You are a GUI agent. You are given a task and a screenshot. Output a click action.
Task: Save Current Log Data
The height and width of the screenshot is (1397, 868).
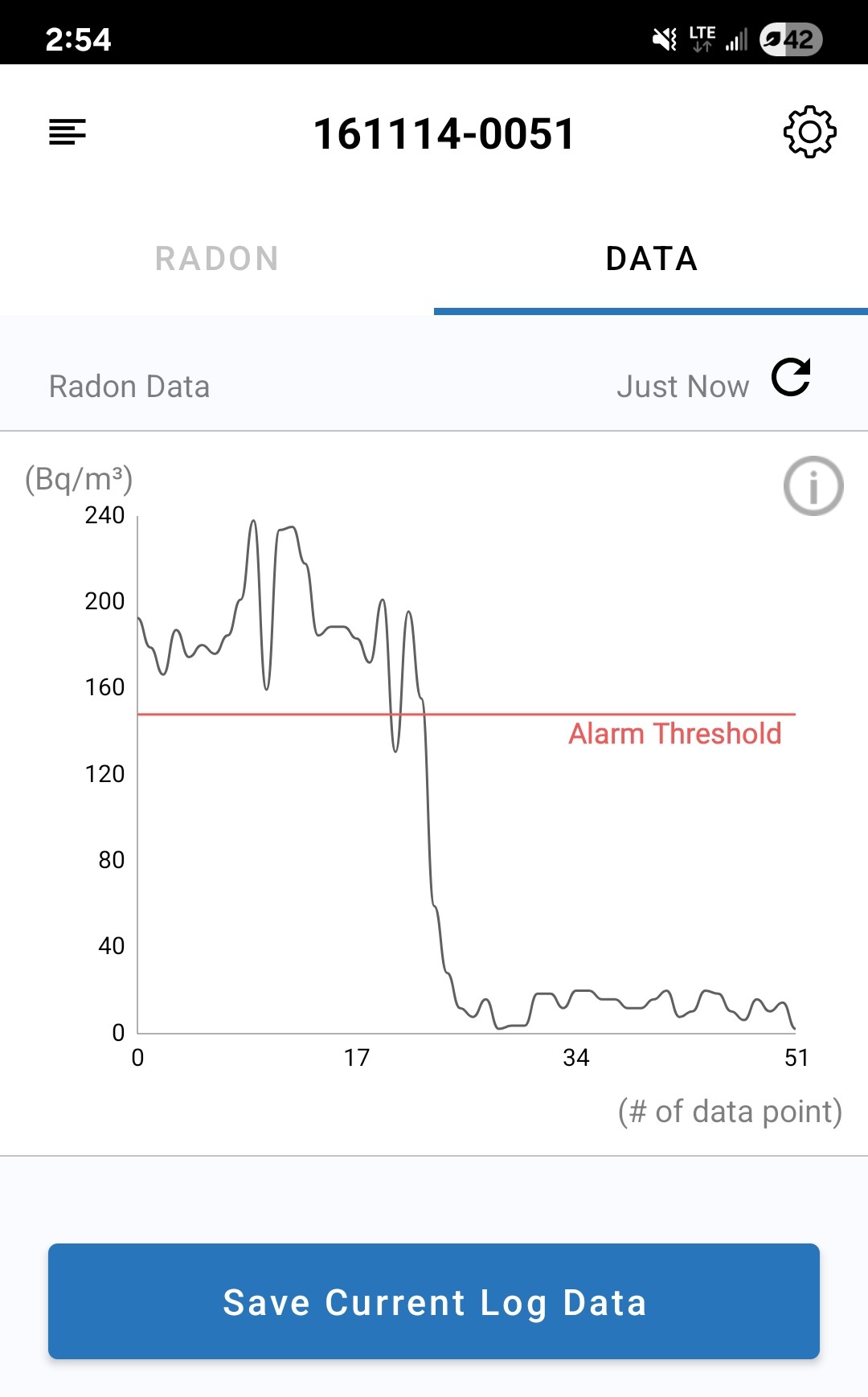tap(434, 1301)
